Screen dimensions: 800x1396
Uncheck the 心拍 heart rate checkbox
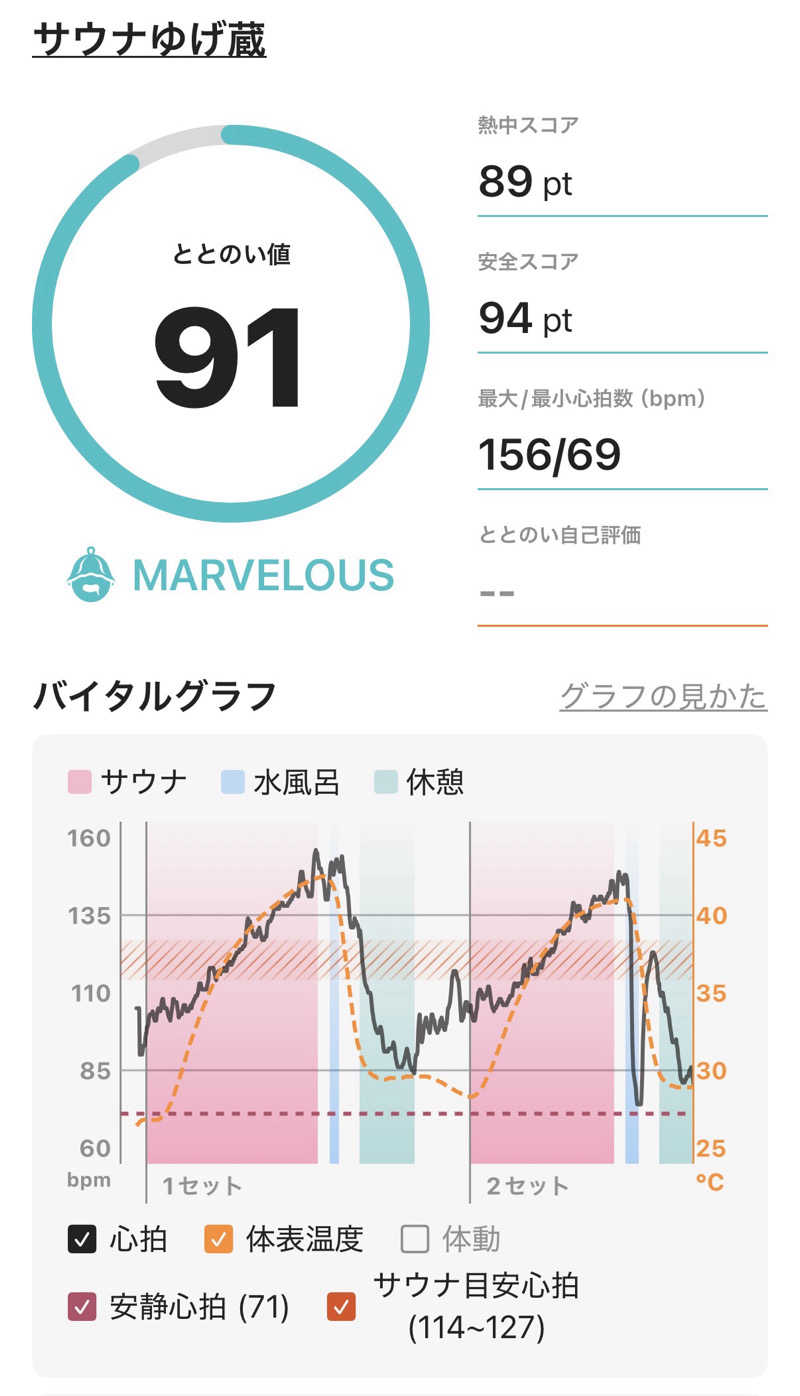coord(82,1240)
